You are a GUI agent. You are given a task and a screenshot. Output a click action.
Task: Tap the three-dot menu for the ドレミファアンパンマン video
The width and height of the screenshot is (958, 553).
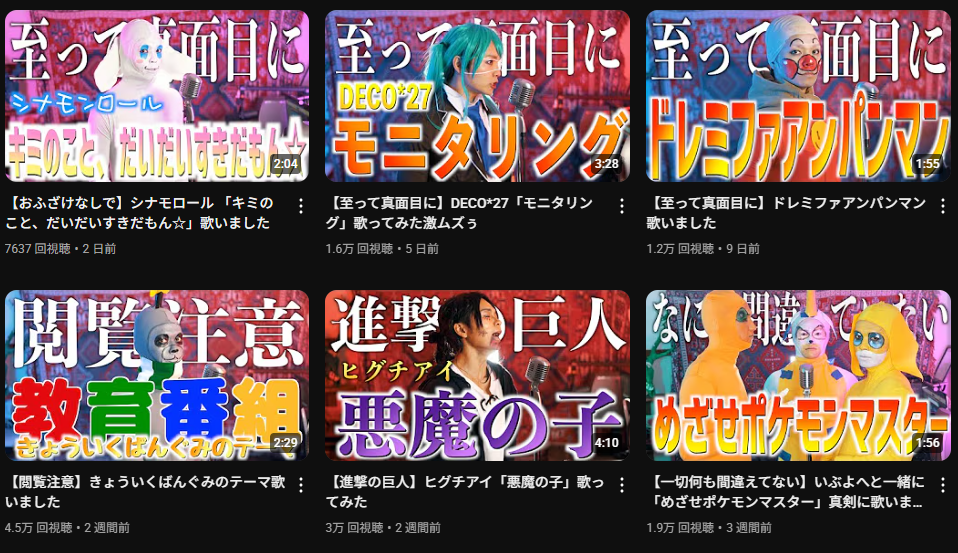coord(941,206)
